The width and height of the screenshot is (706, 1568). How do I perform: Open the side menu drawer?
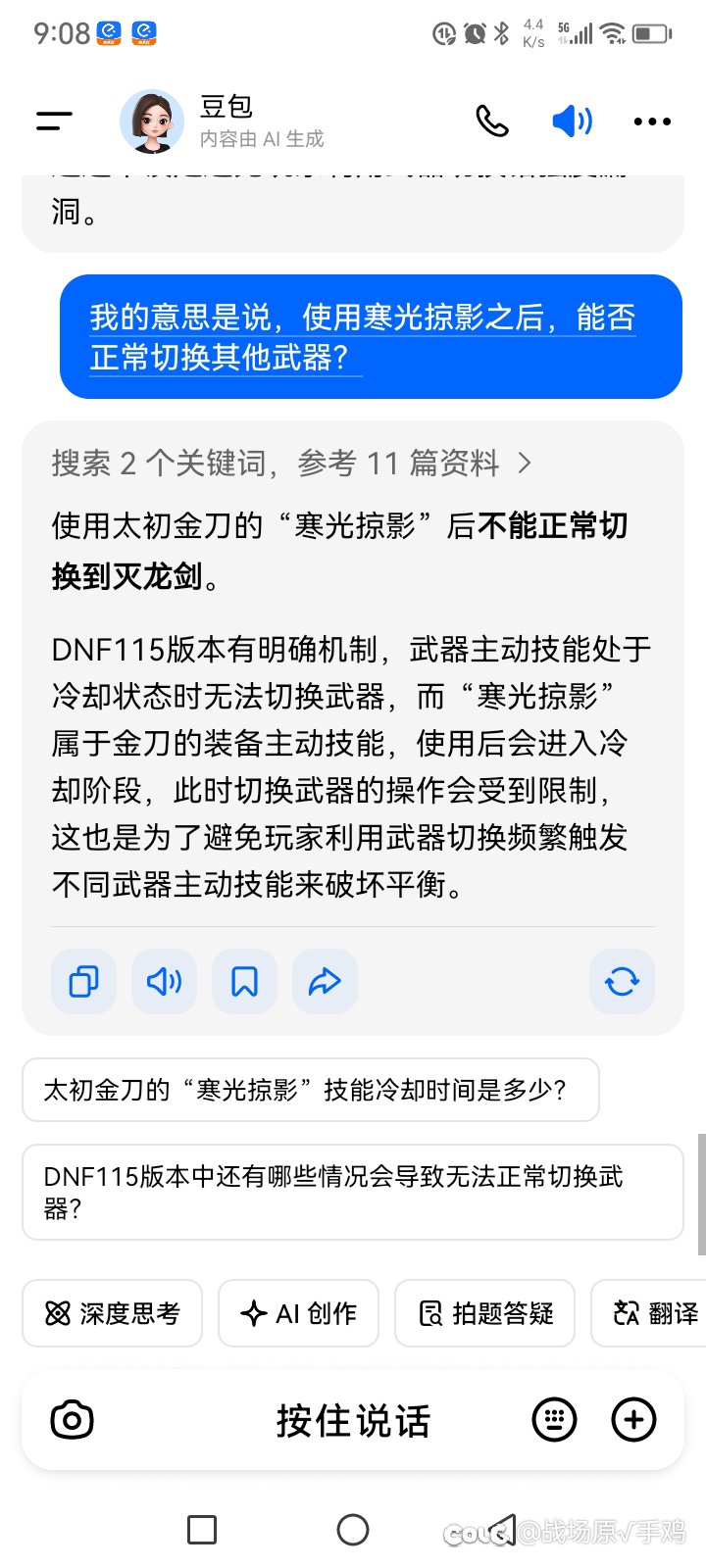click(54, 122)
